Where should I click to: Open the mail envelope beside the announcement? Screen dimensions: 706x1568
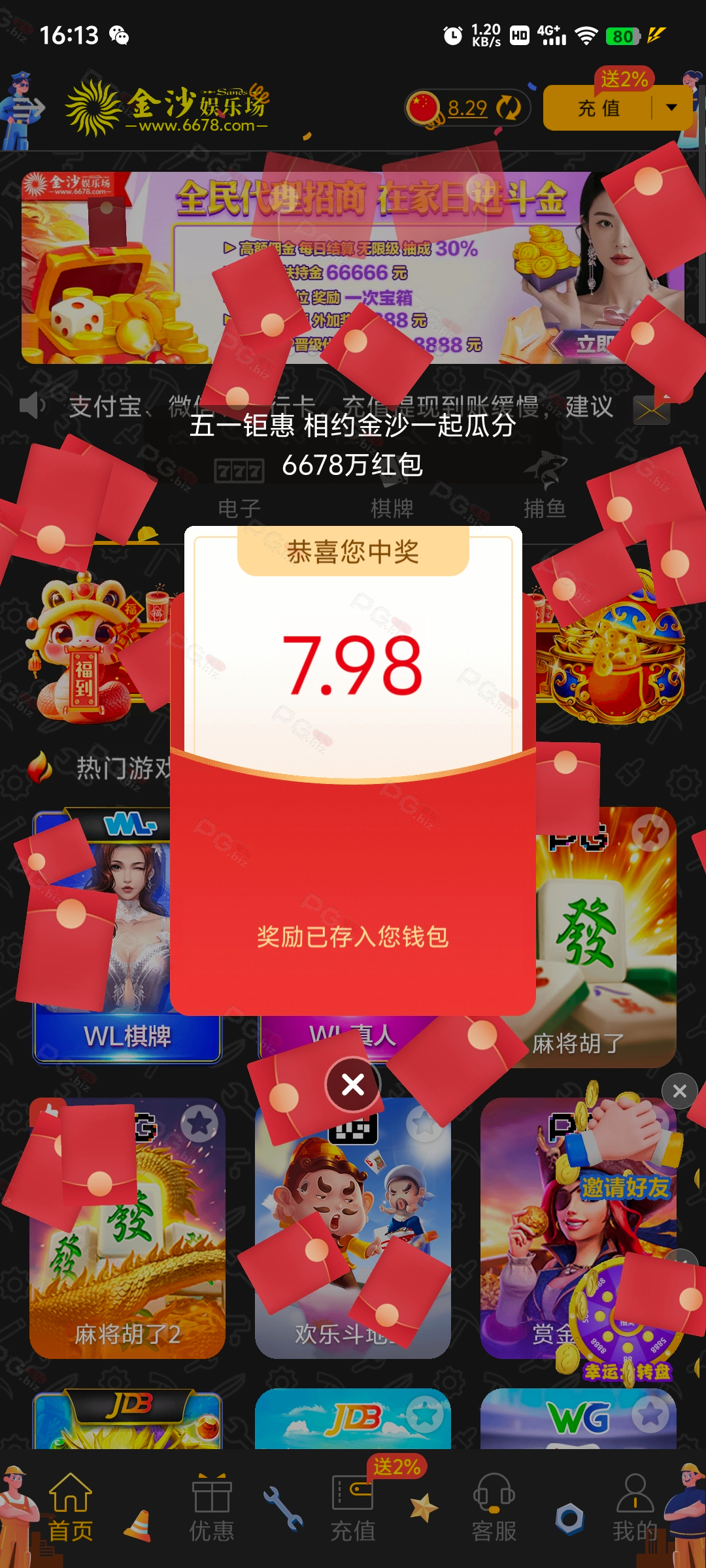651,410
